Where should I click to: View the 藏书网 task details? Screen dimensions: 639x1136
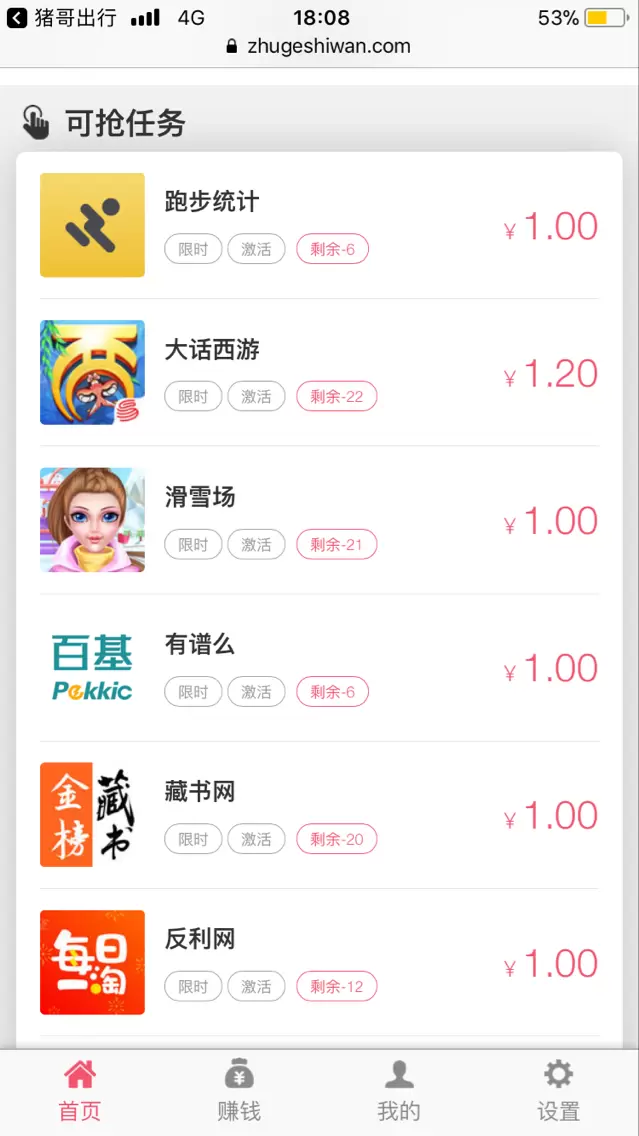(319, 814)
